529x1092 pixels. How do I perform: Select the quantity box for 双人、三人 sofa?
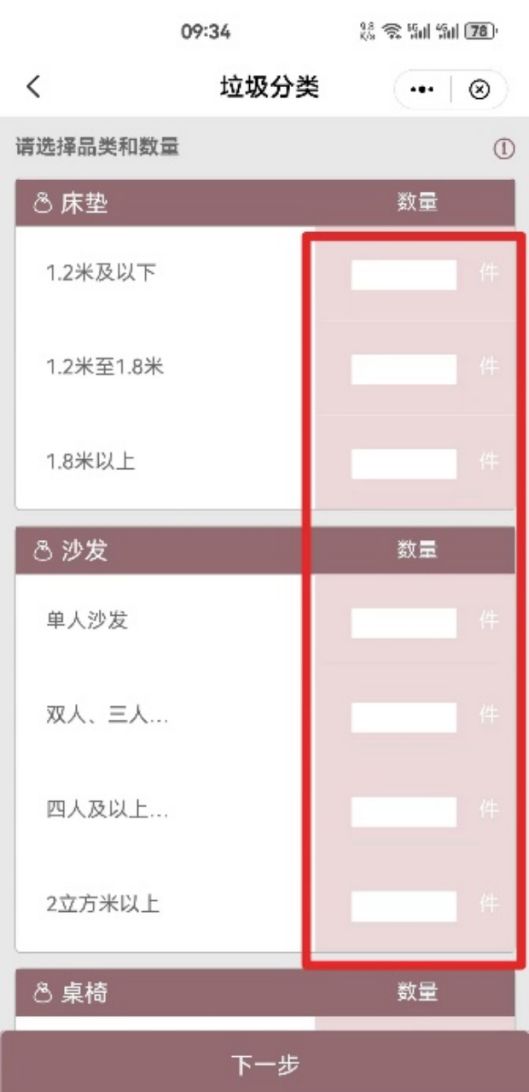404,717
